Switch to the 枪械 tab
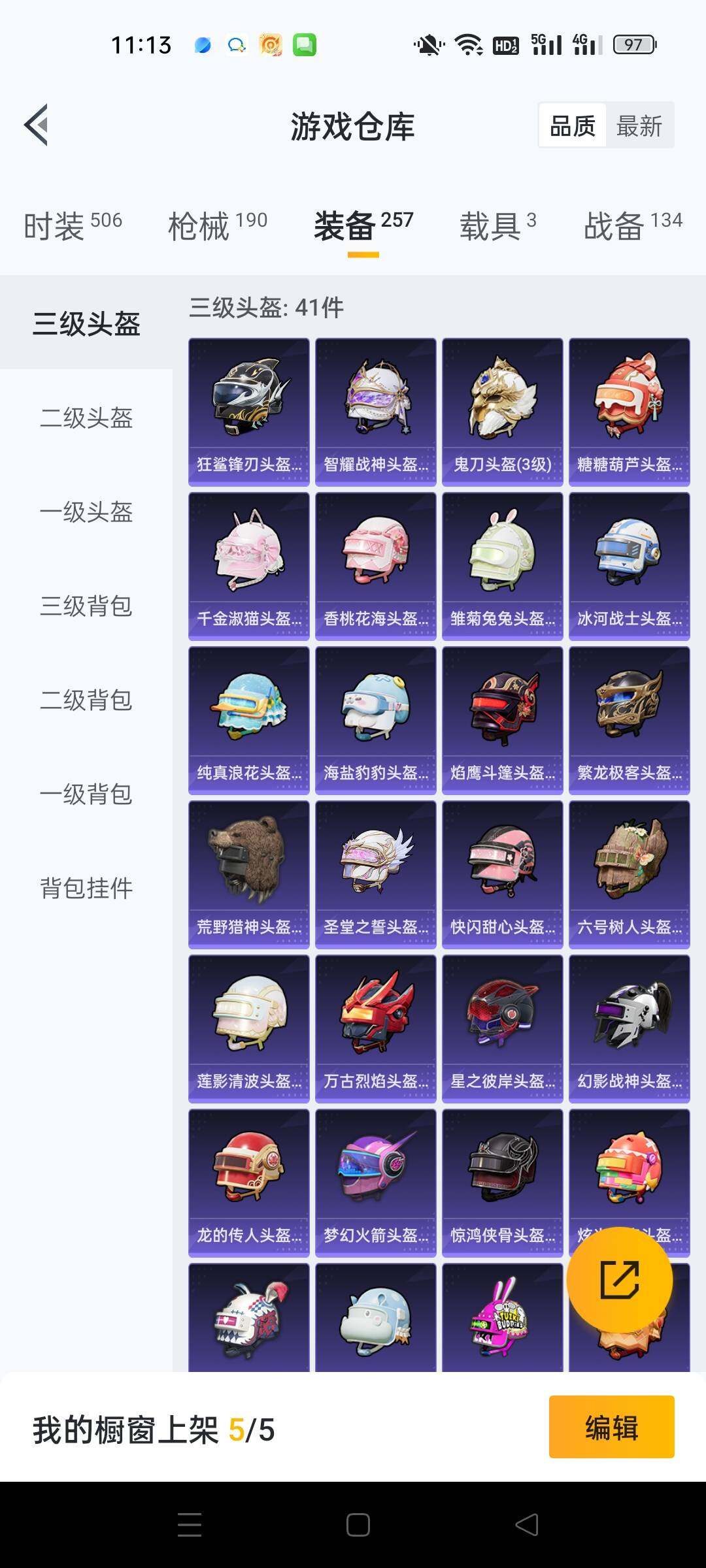The width and height of the screenshot is (706, 1568). click(217, 225)
